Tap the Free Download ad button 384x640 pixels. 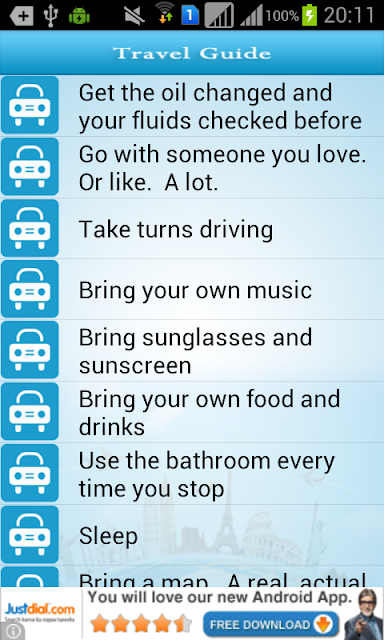271,624
